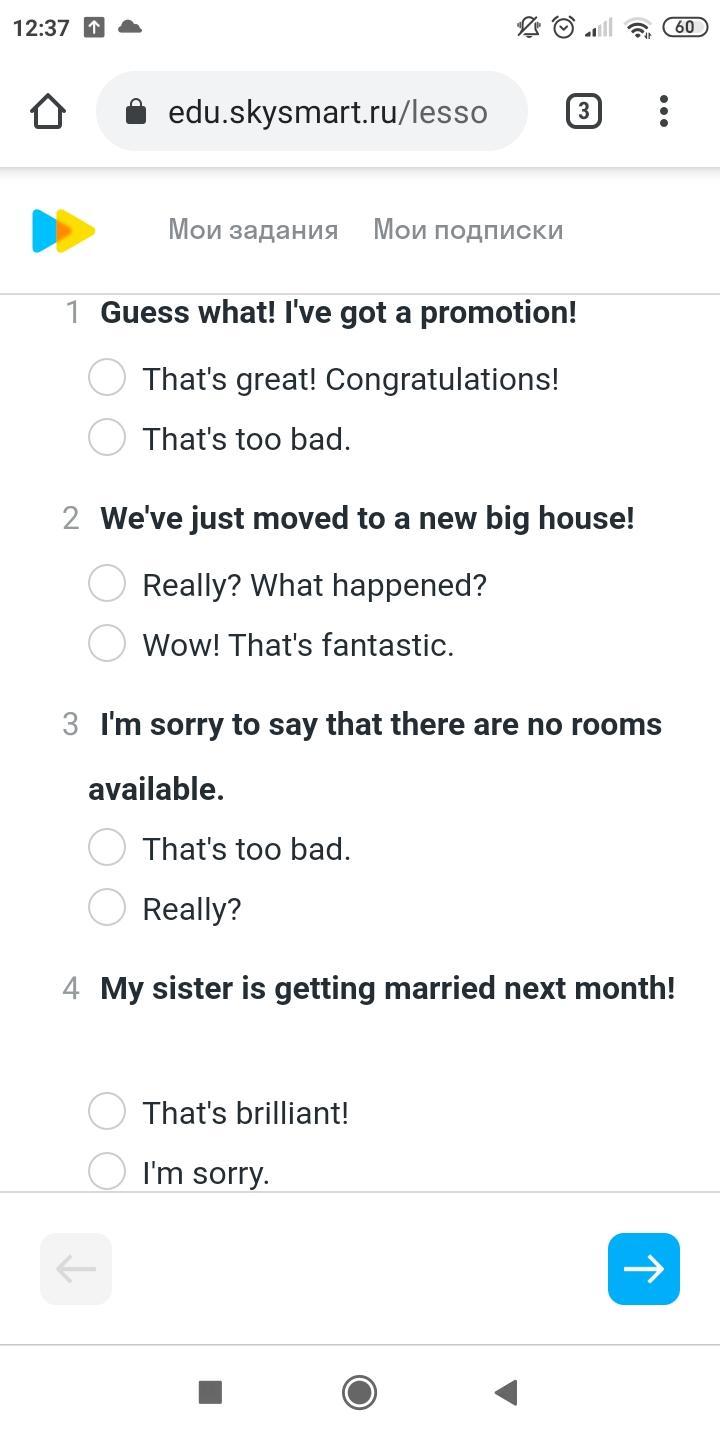Go to next page with blue arrow
This screenshot has height=1440, width=720.
(x=643, y=1269)
